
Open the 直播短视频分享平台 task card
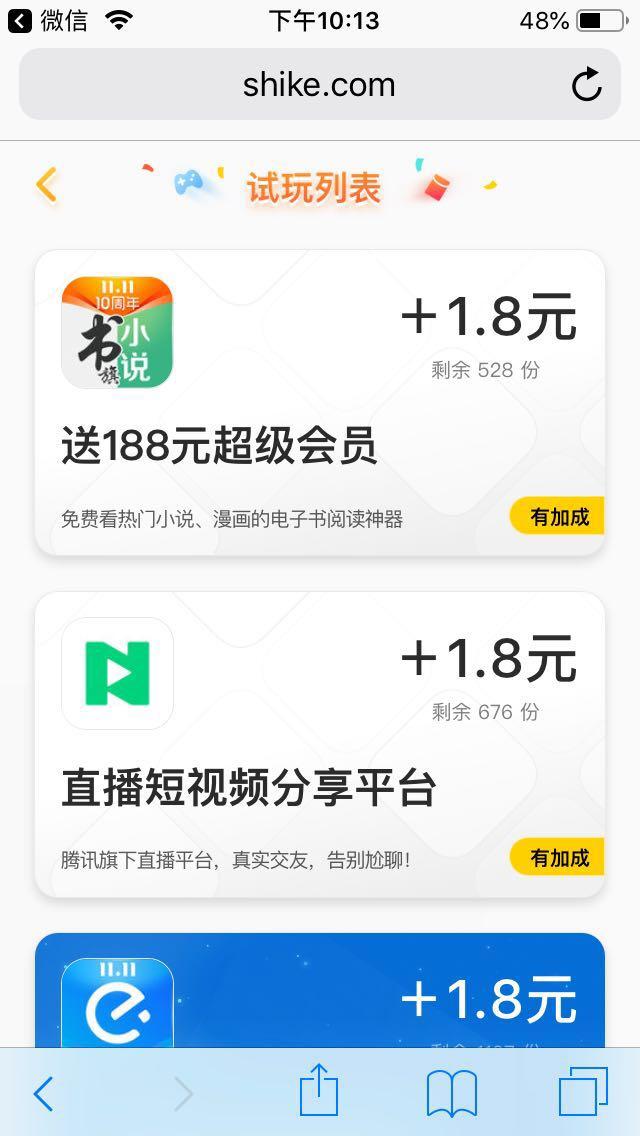coord(320,744)
